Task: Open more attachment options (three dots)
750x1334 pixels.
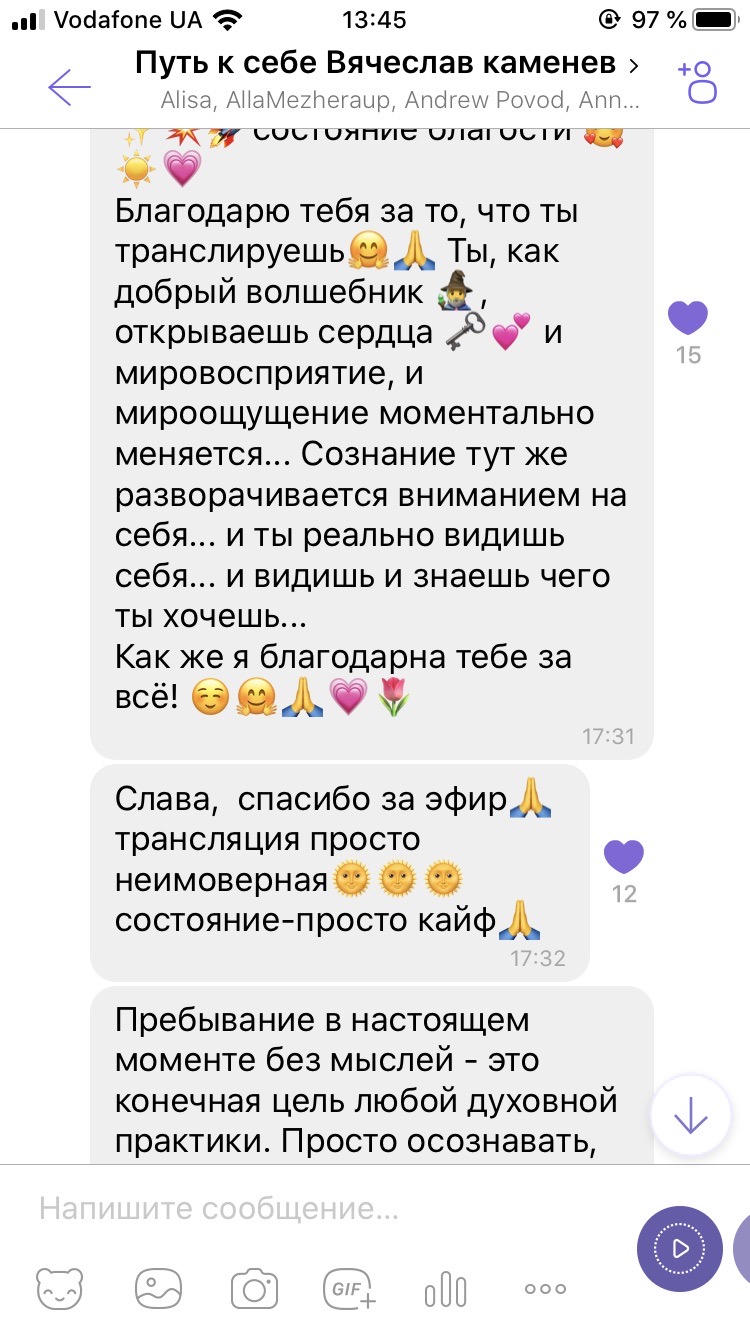Action: click(545, 1289)
